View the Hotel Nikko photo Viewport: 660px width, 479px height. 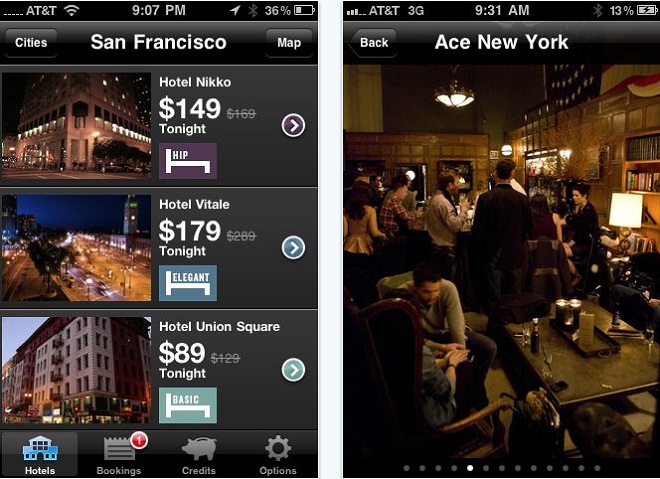click(x=76, y=124)
